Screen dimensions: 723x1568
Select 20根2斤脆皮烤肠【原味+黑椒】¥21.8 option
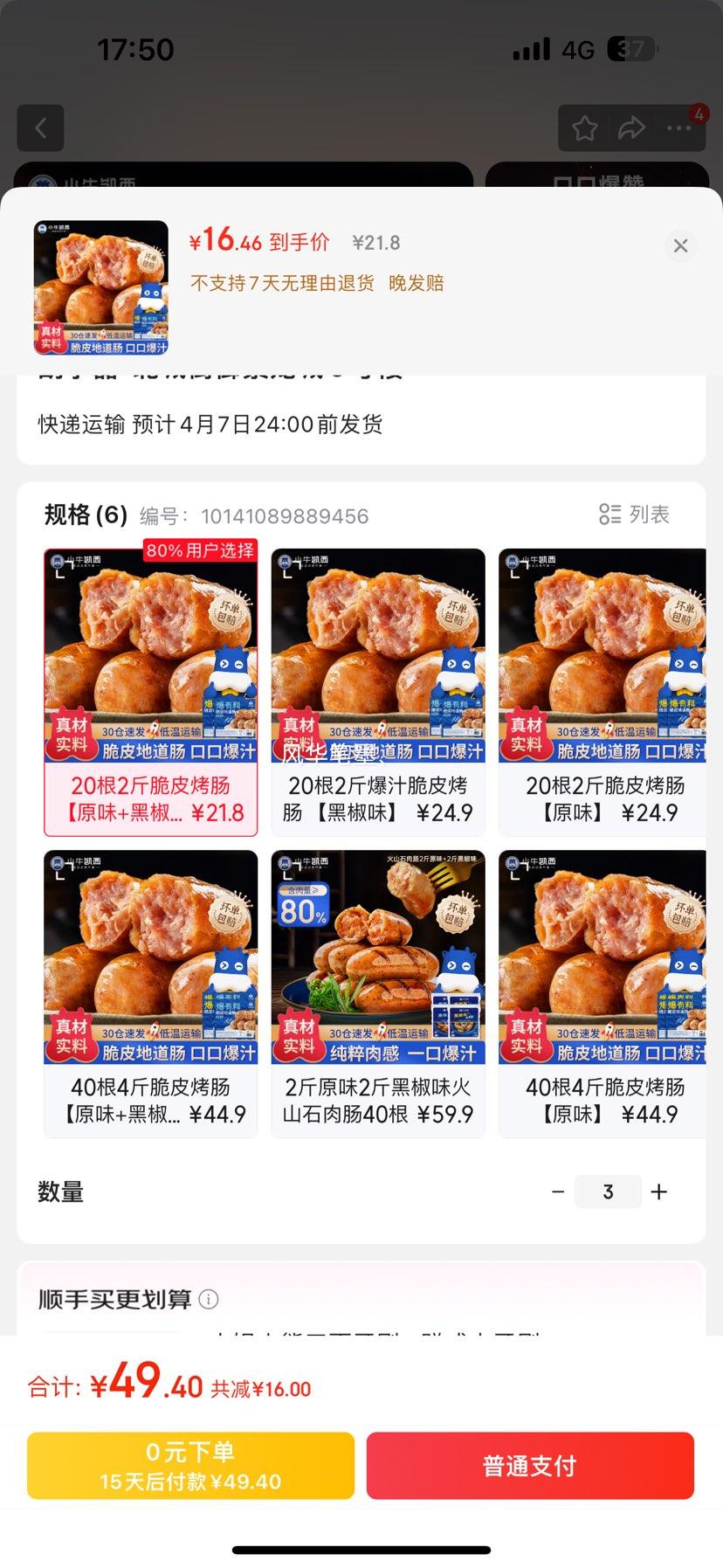(151, 691)
